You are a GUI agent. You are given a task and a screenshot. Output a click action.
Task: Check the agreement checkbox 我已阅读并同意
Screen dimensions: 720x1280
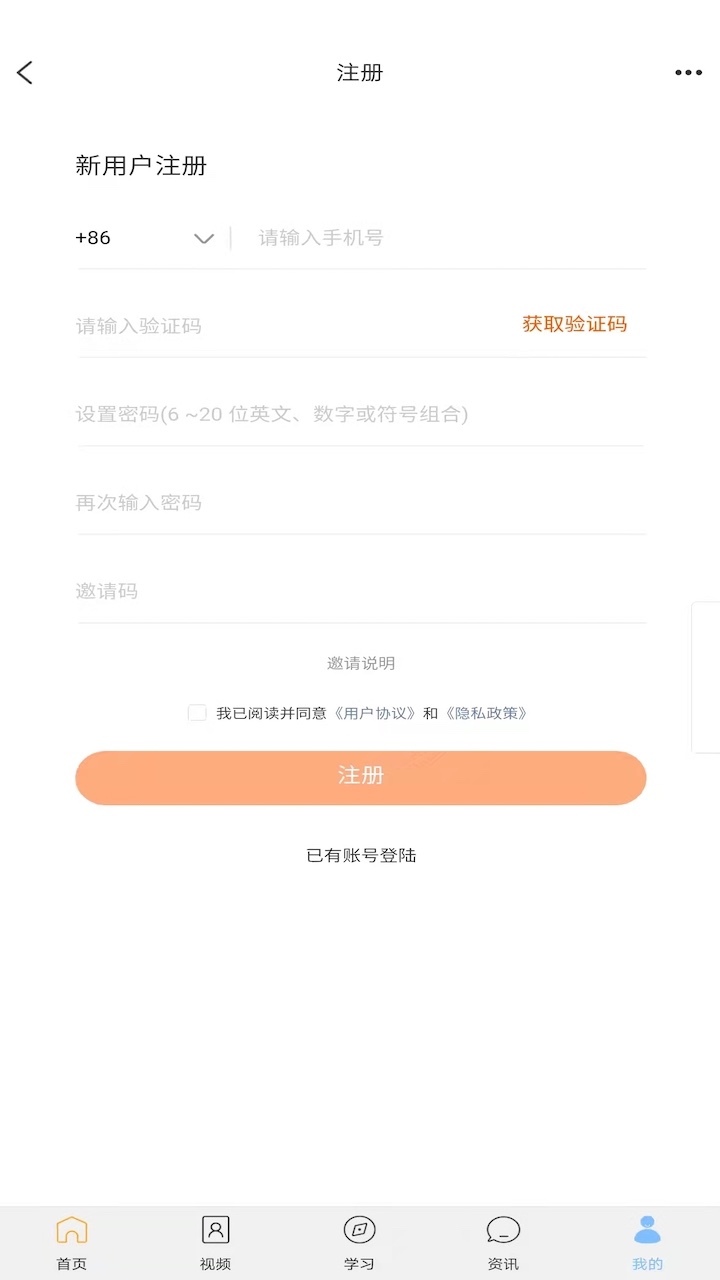pos(197,713)
